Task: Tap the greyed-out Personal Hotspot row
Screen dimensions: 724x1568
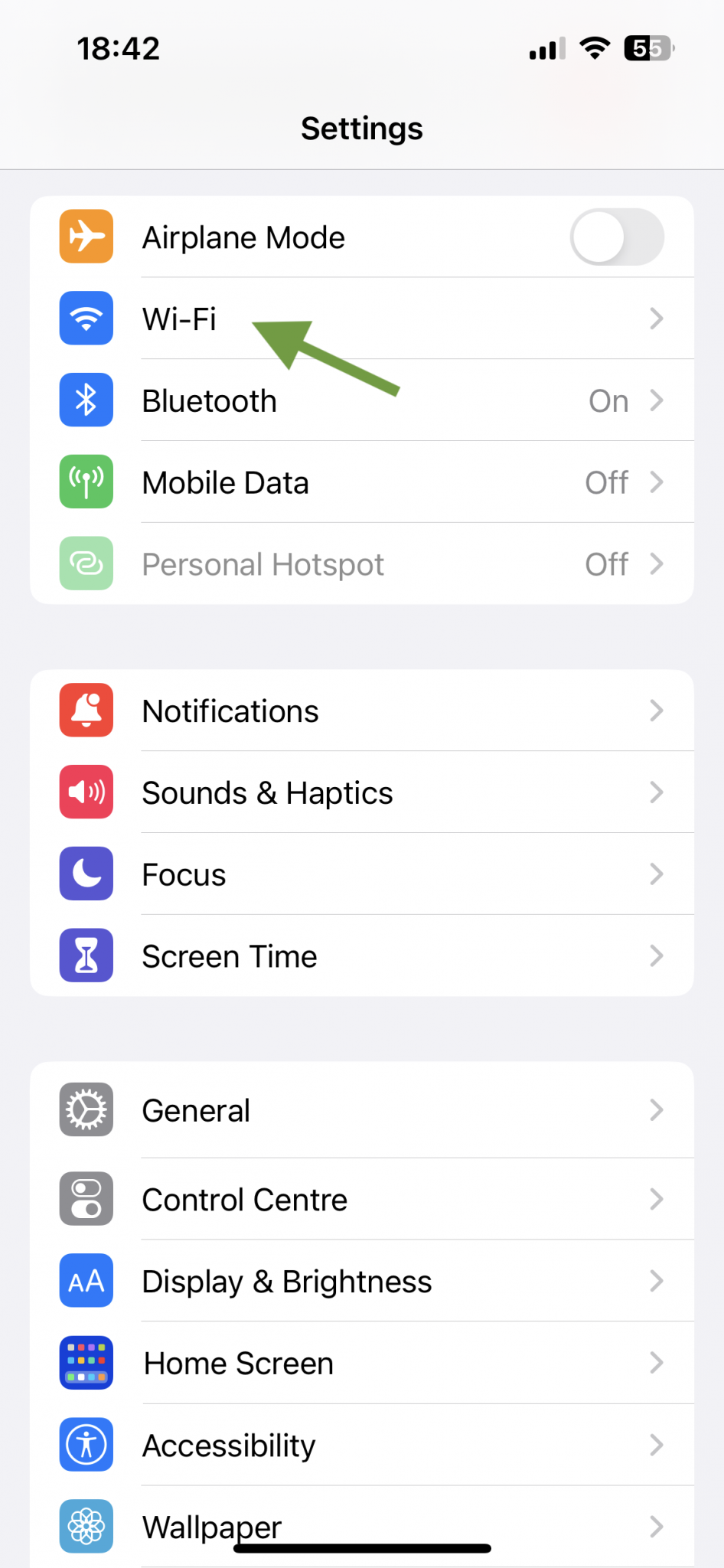Action: coord(362,563)
